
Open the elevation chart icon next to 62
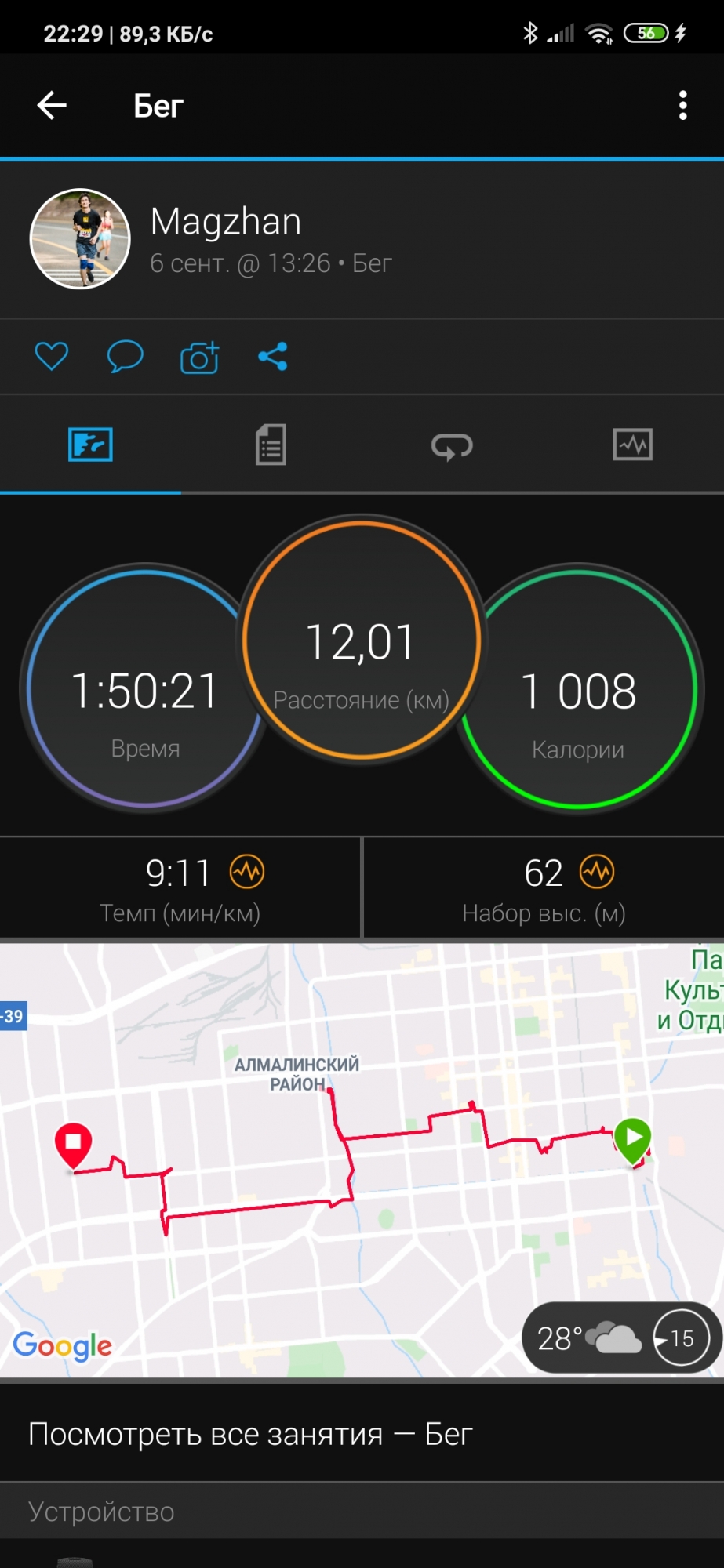pyautogui.click(x=597, y=872)
